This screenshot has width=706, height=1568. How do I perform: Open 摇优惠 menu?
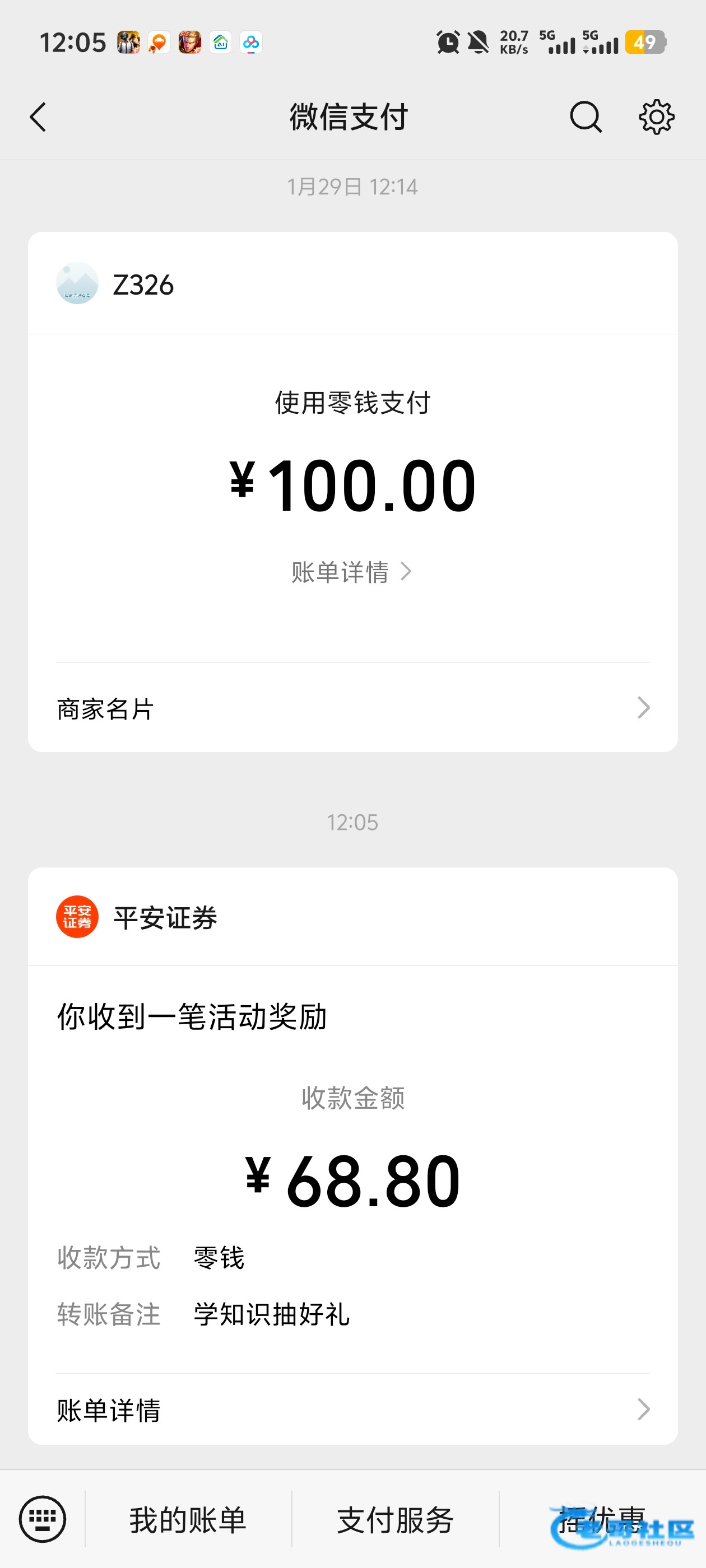coord(602,1520)
